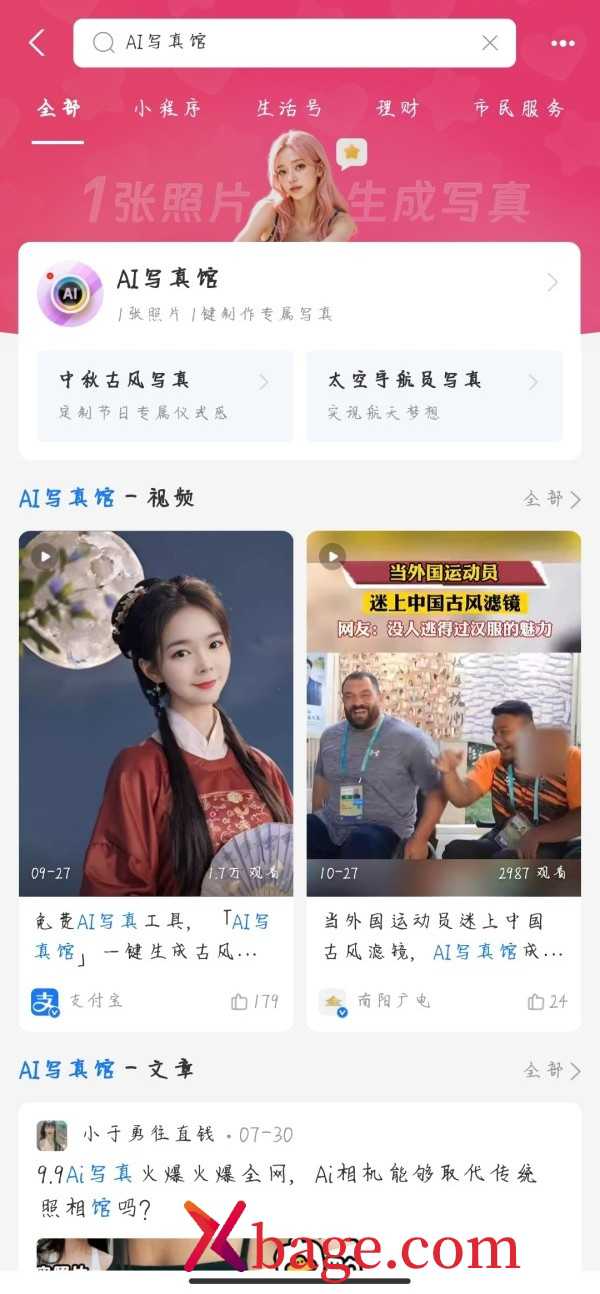Play the 当外国运动员迷上中国古风滤镜 video
This screenshot has width=600, height=1294.
443,712
